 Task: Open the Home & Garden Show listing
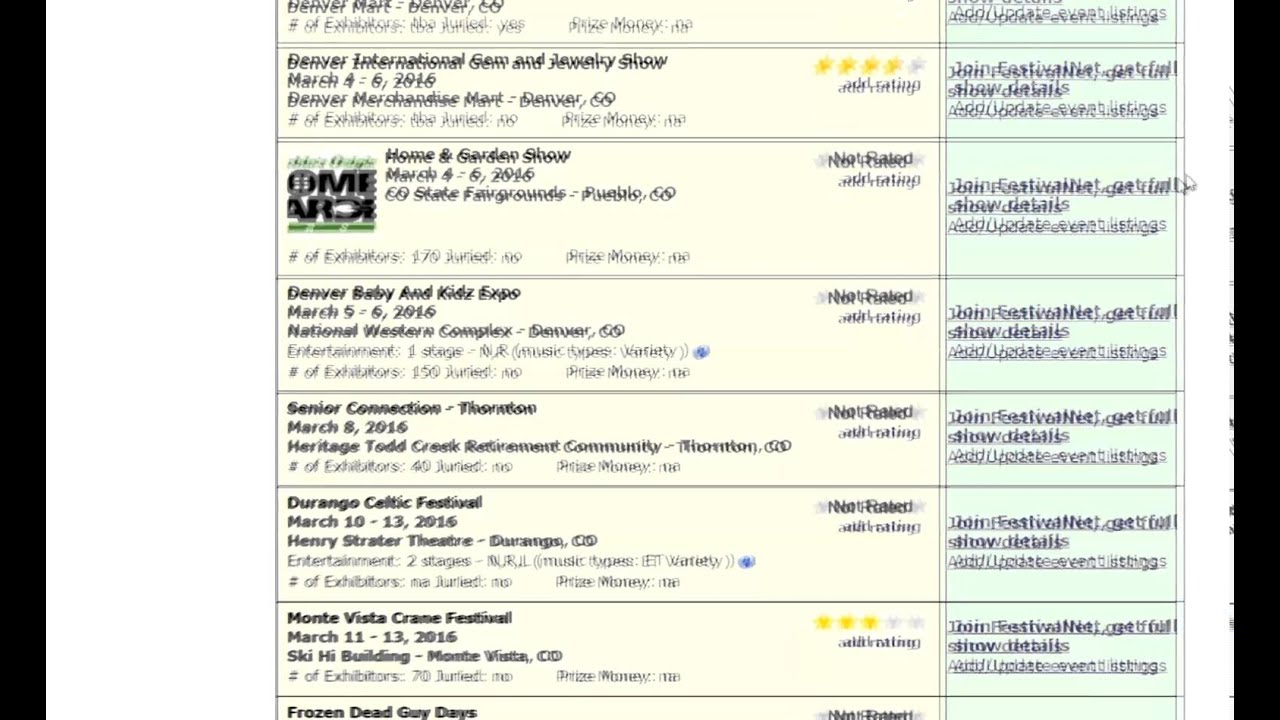[477, 156]
